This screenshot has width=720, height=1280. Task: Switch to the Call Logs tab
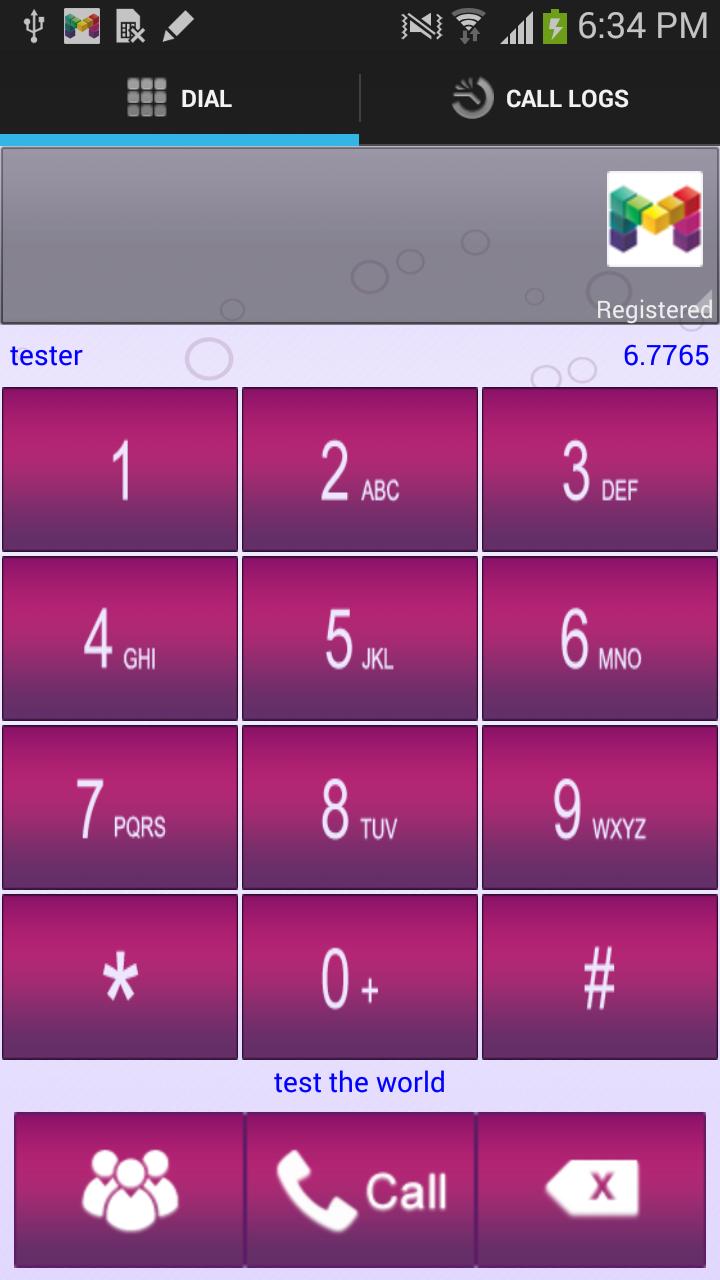(x=540, y=99)
